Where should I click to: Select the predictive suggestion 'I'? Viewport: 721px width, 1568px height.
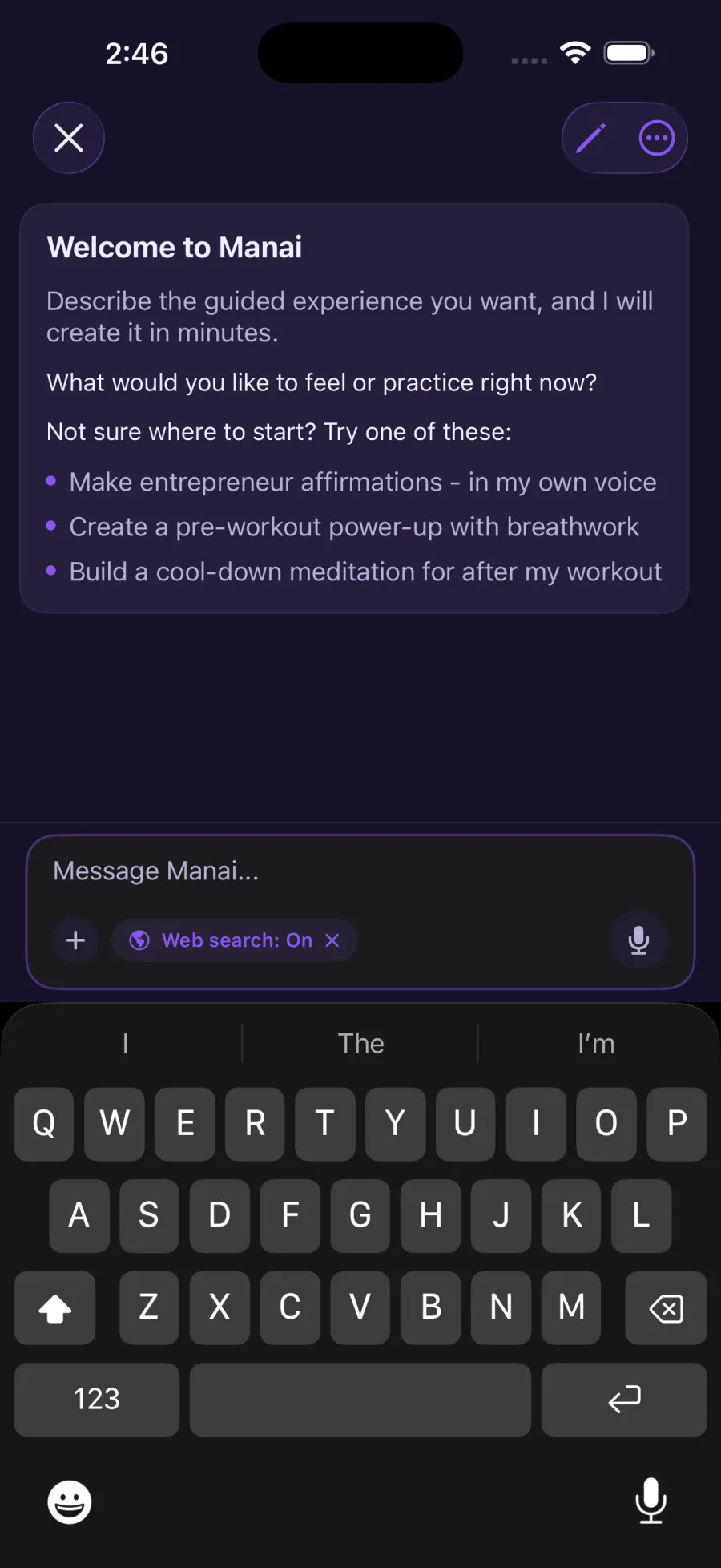[124, 1043]
